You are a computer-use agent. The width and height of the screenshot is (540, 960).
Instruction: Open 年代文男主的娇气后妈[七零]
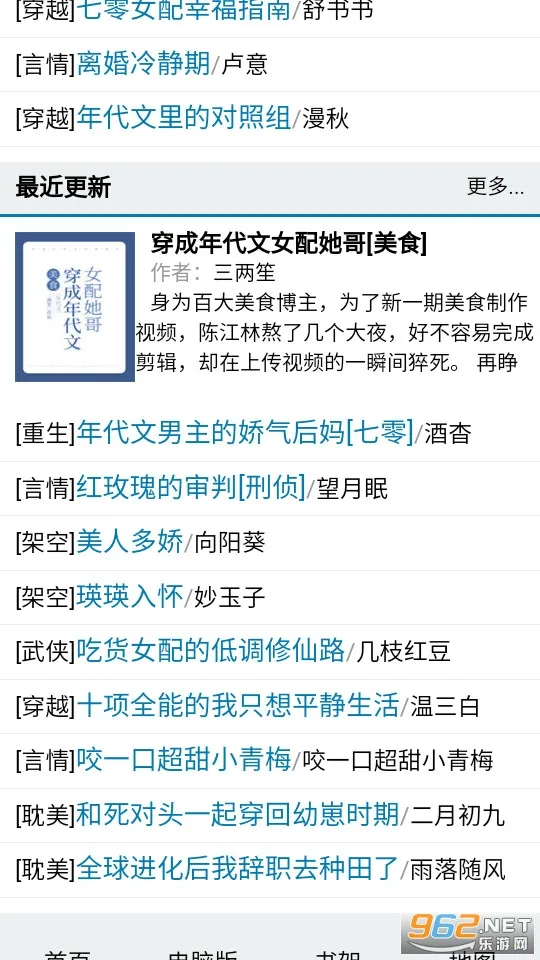245,433
